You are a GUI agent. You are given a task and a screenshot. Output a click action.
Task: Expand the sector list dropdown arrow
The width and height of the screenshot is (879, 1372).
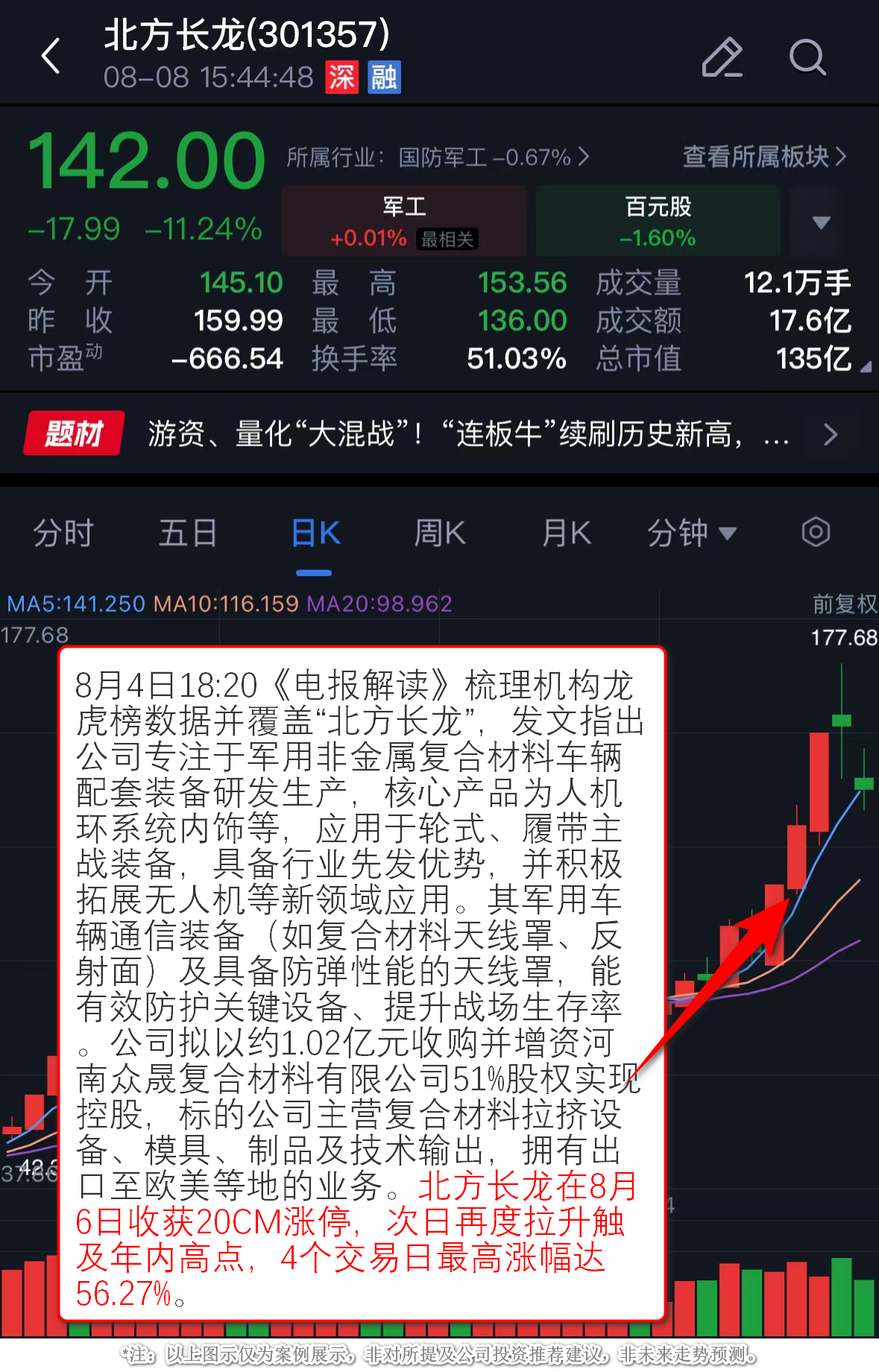[821, 222]
